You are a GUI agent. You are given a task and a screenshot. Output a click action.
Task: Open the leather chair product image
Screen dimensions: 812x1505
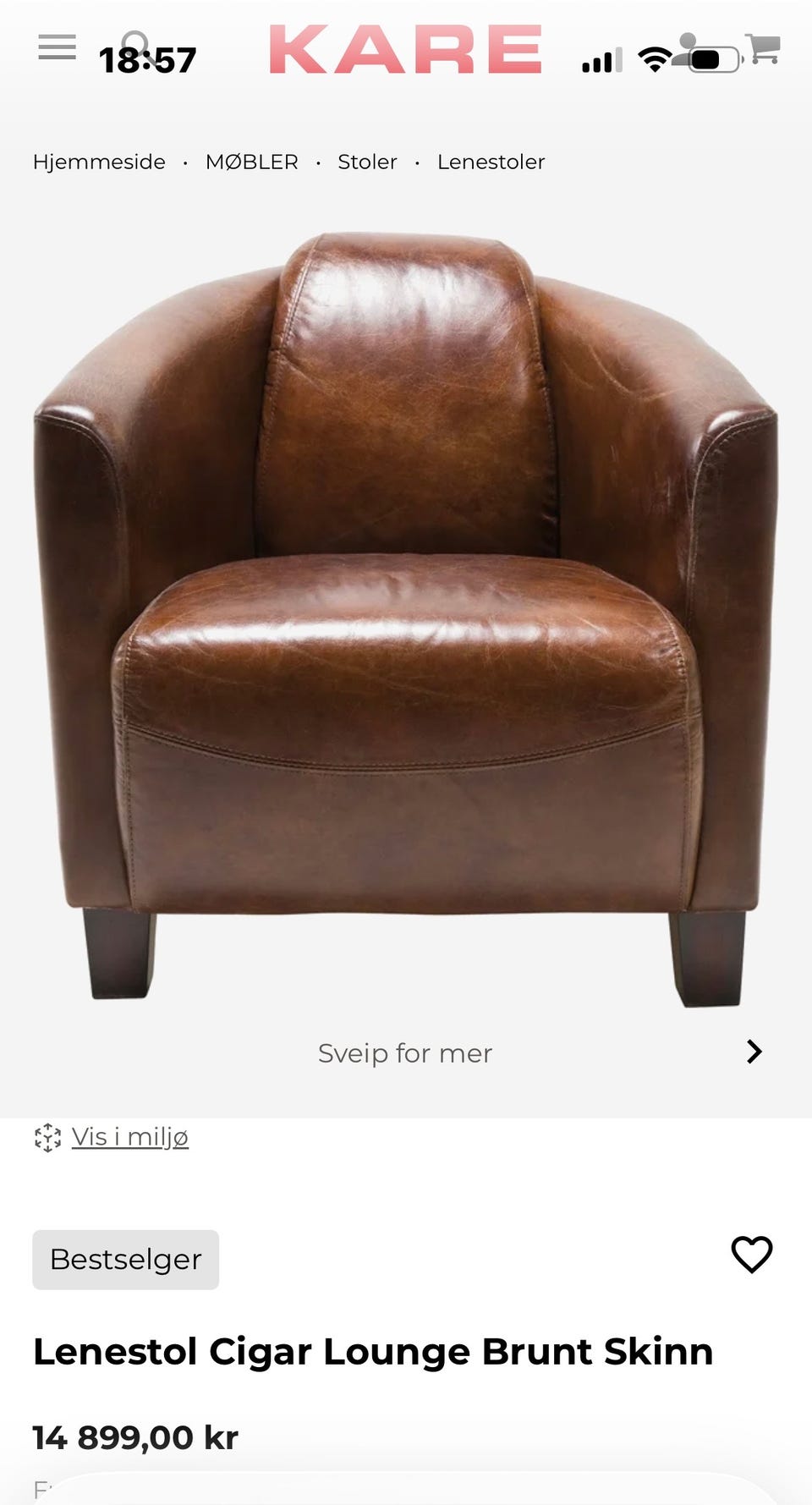pos(406,619)
